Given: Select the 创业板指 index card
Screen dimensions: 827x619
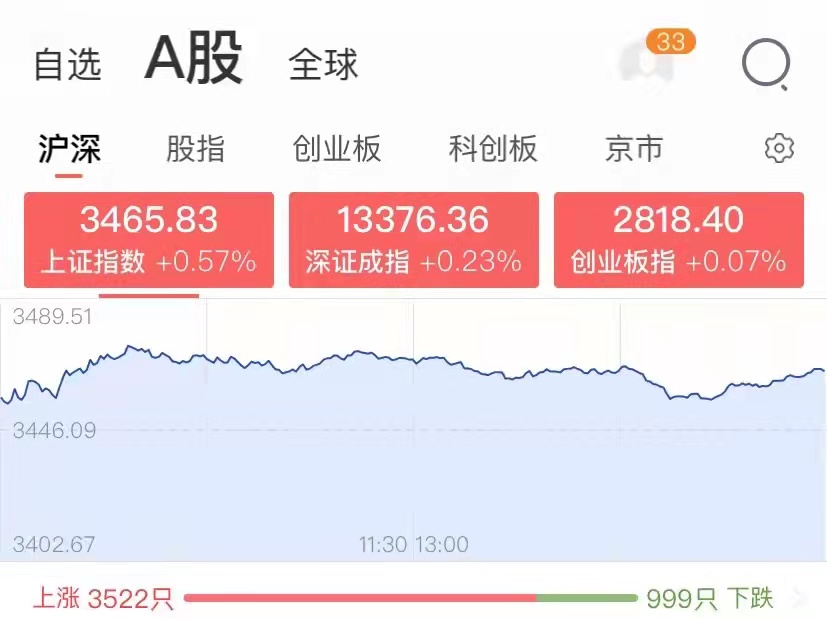Looking at the screenshot, I should click(x=678, y=240).
